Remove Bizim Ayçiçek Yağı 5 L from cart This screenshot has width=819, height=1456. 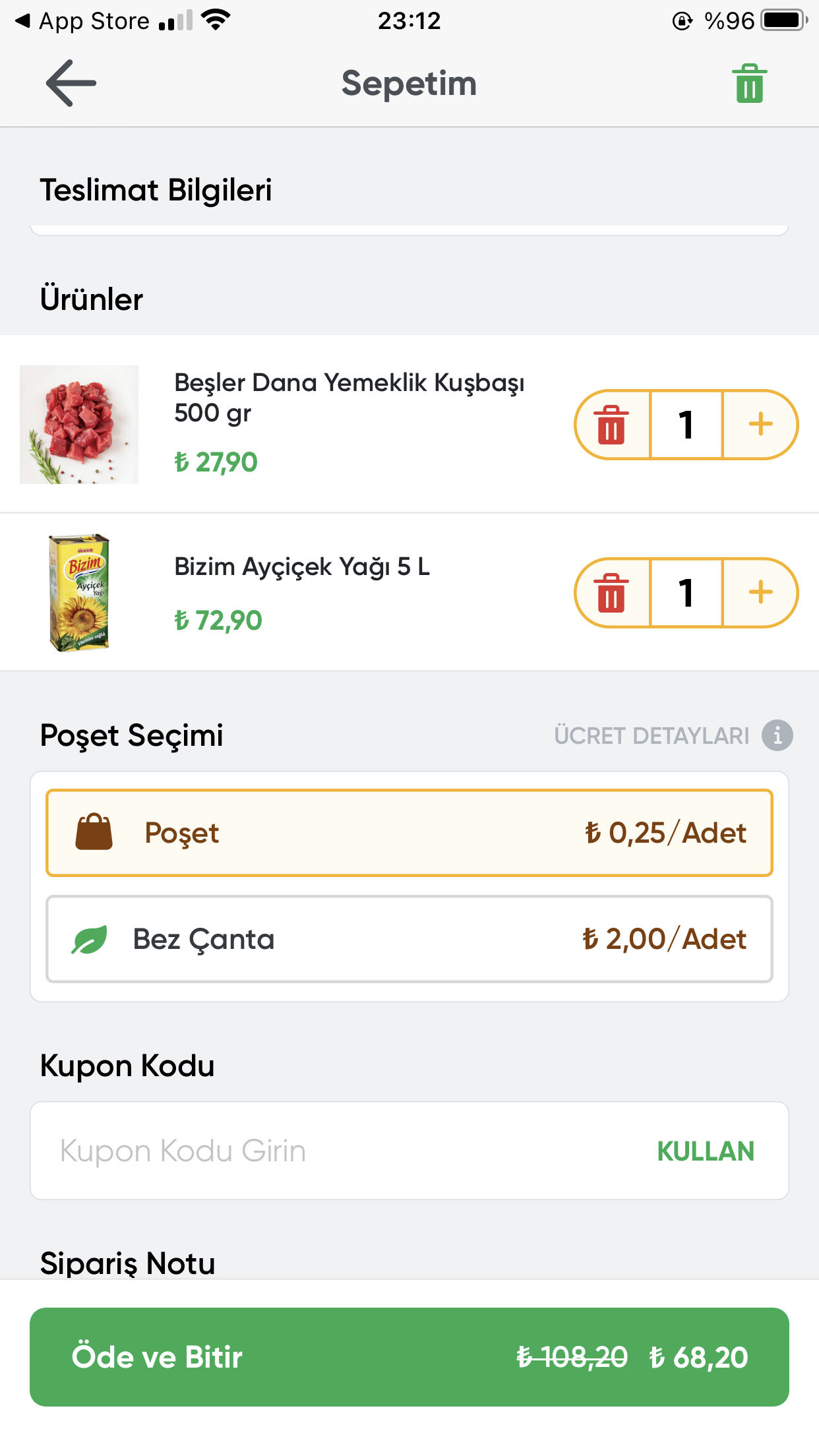(x=612, y=593)
